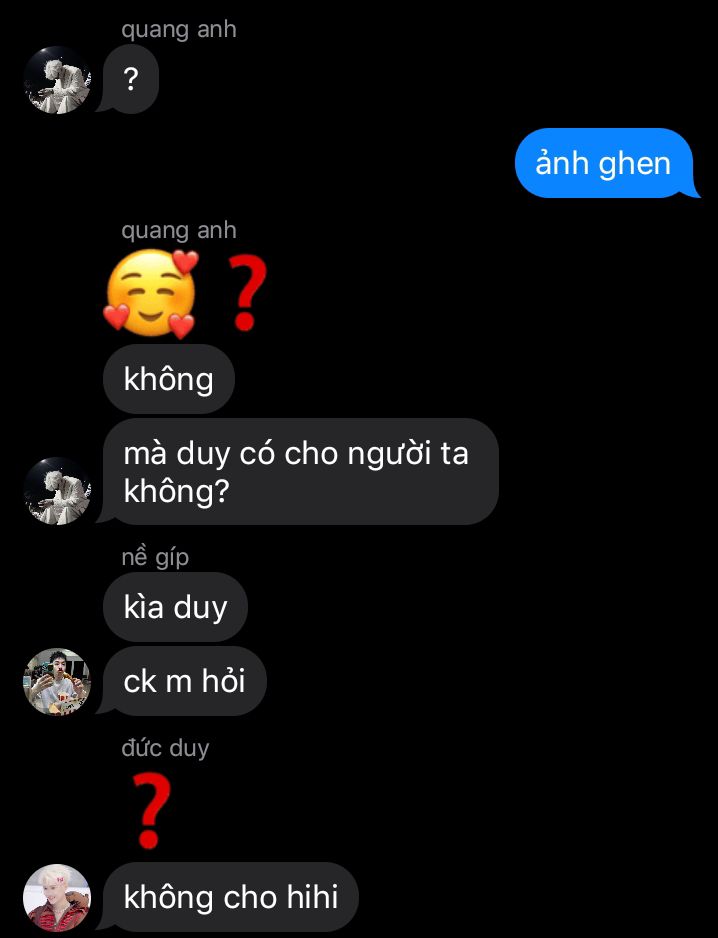Image resolution: width=718 pixels, height=938 pixels.
Task: Open đức duy's profile avatar
Action: tap(57, 897)
